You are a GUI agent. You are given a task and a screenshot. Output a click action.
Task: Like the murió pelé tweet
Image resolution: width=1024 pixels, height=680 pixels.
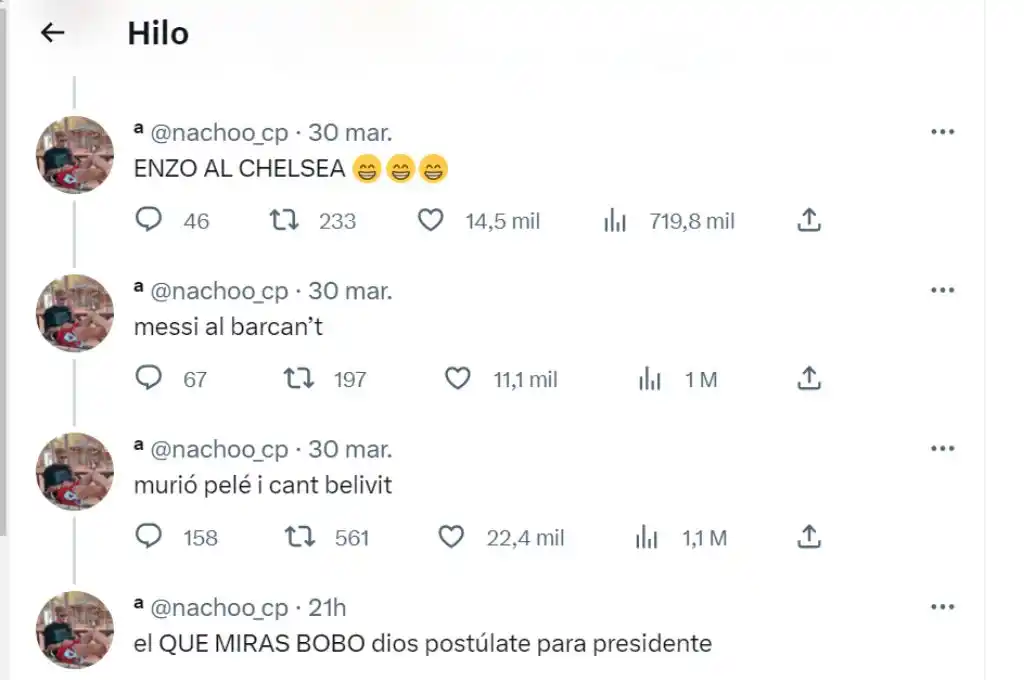tap(452, 537)
